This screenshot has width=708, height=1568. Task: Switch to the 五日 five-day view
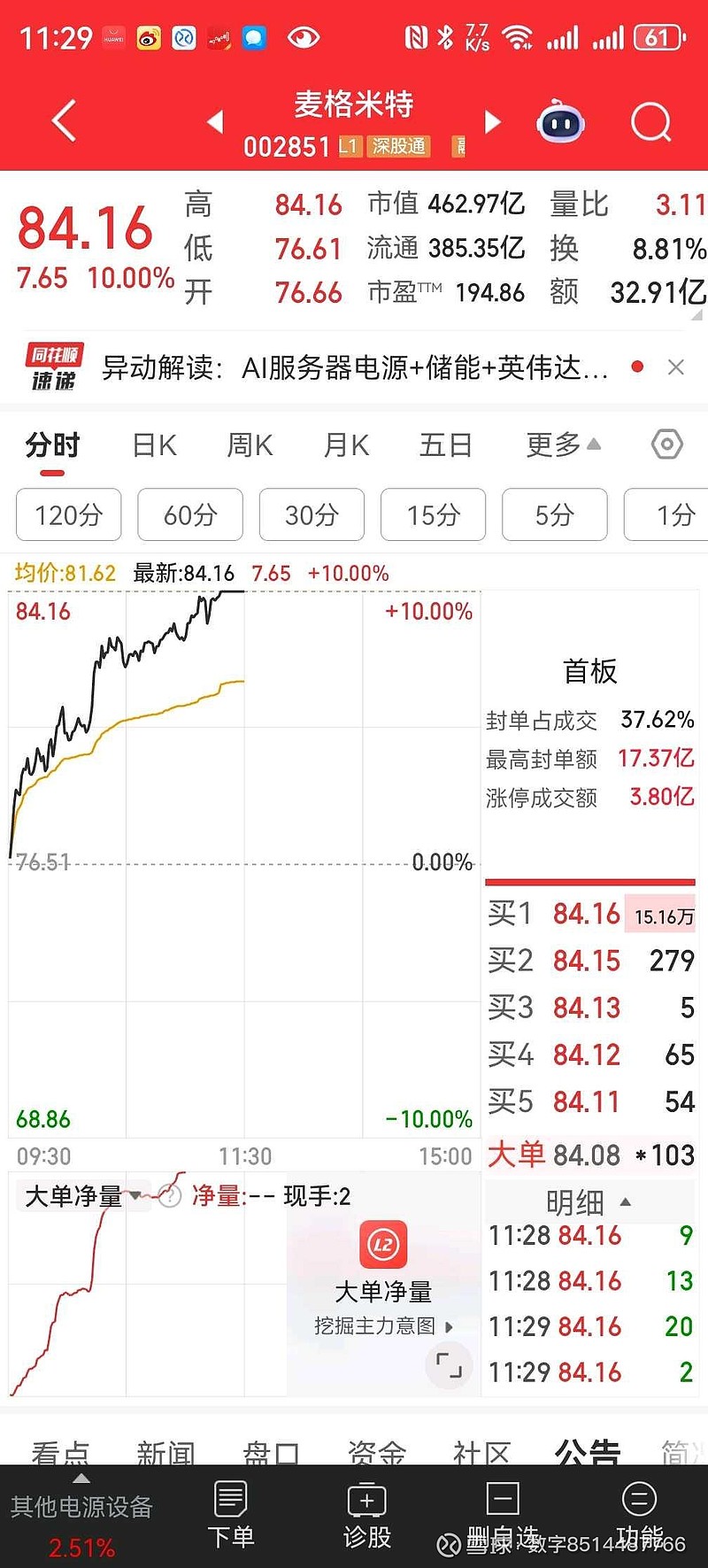[x=446, y=445]
